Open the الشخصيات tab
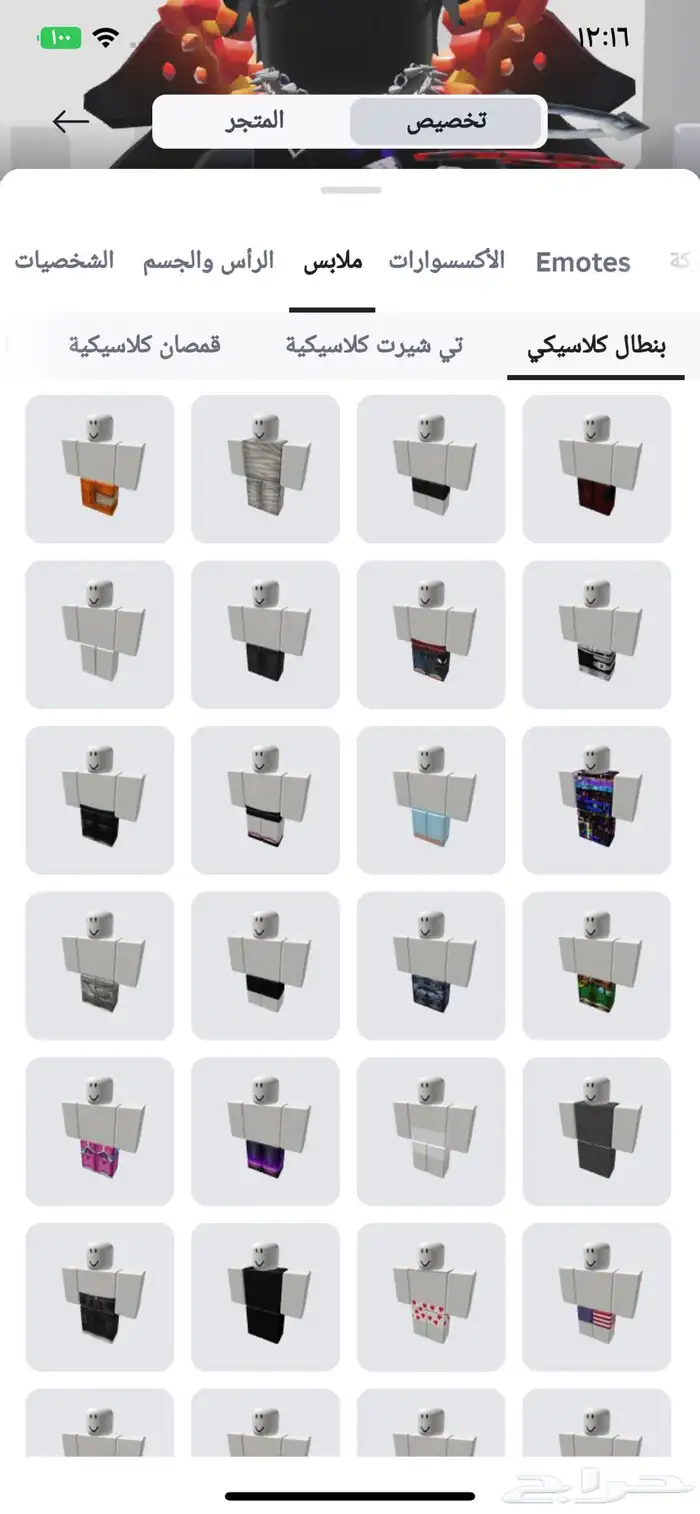 65,261
